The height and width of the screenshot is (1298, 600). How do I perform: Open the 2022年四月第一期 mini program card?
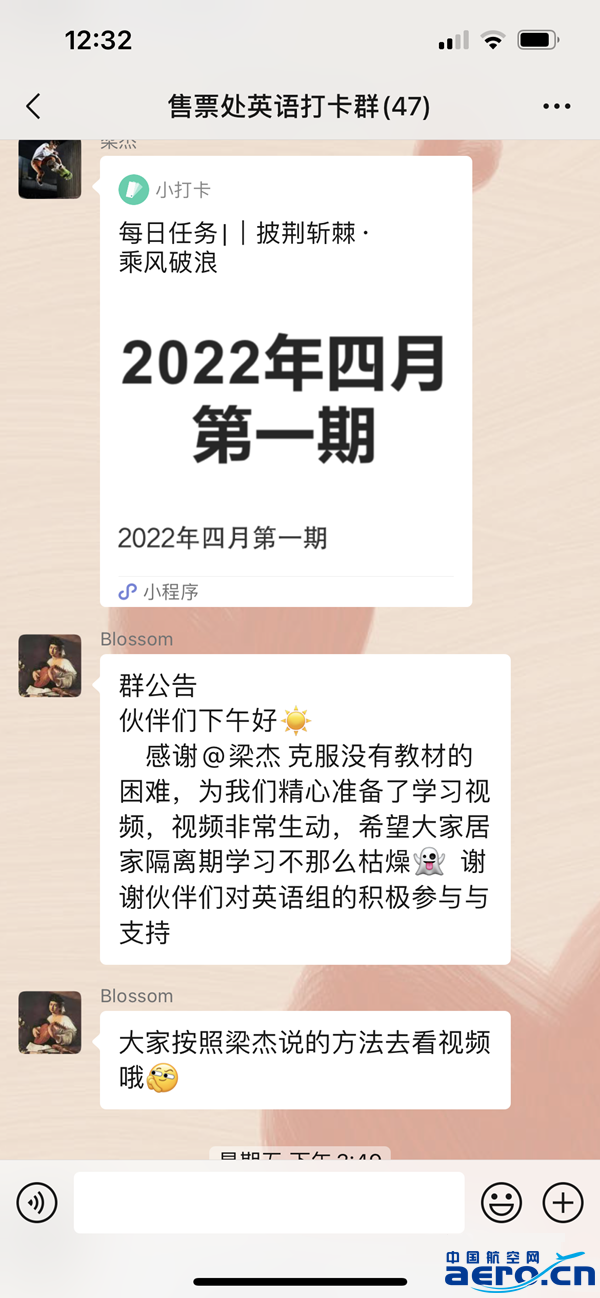pyautogui.click(x=285, y=380)
